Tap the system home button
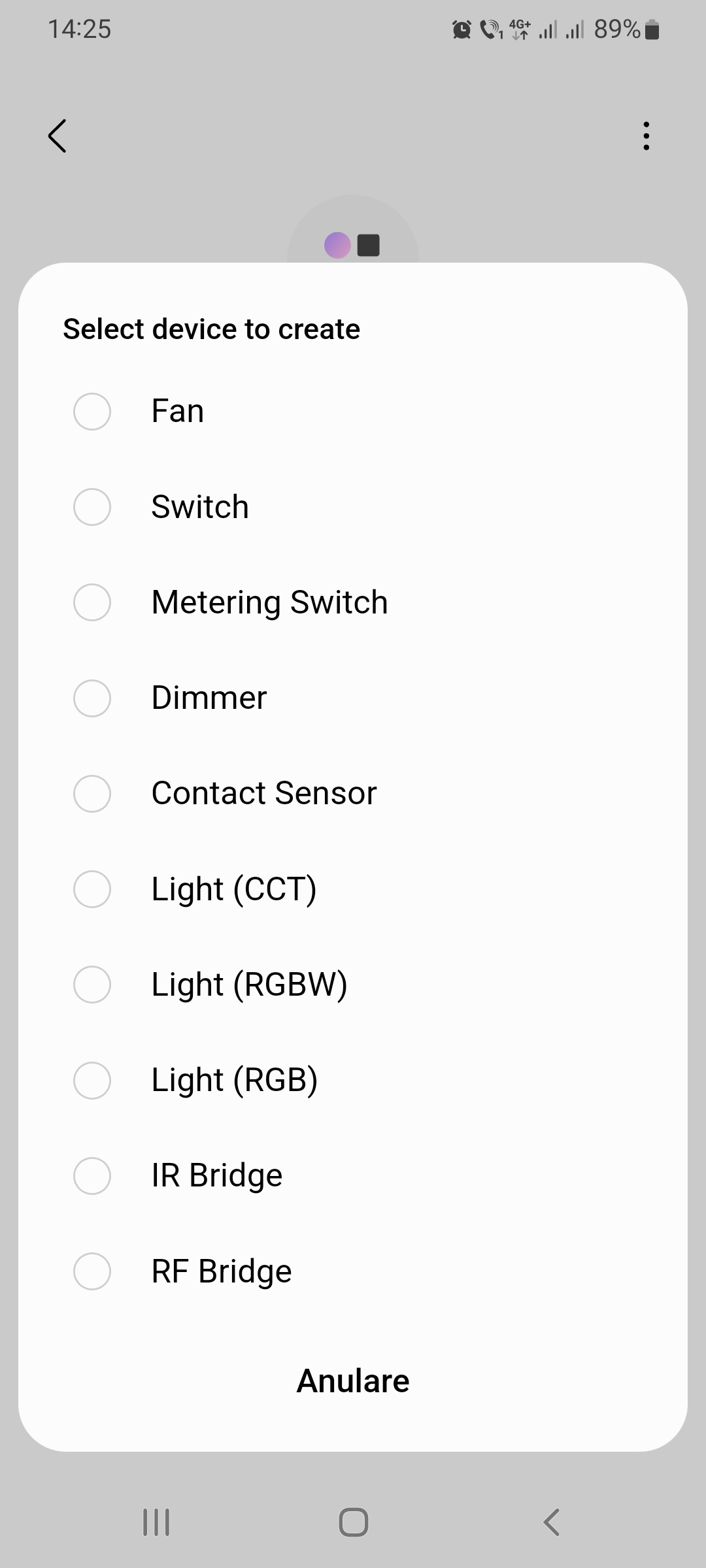 click(354, 1522)
